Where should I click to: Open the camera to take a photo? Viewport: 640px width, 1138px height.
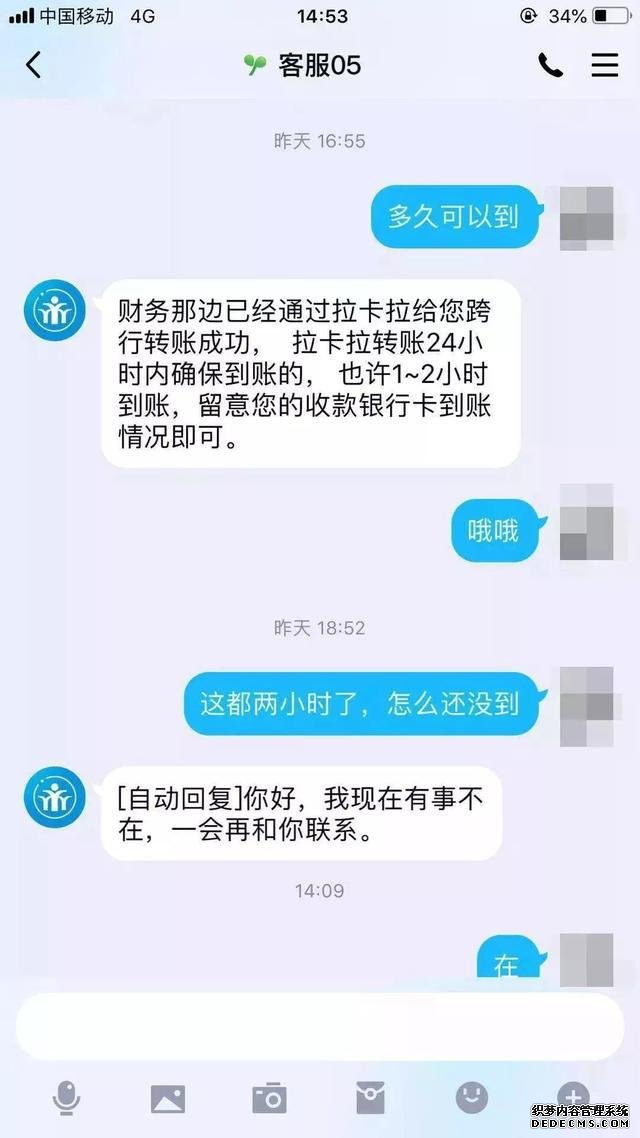269,1099
